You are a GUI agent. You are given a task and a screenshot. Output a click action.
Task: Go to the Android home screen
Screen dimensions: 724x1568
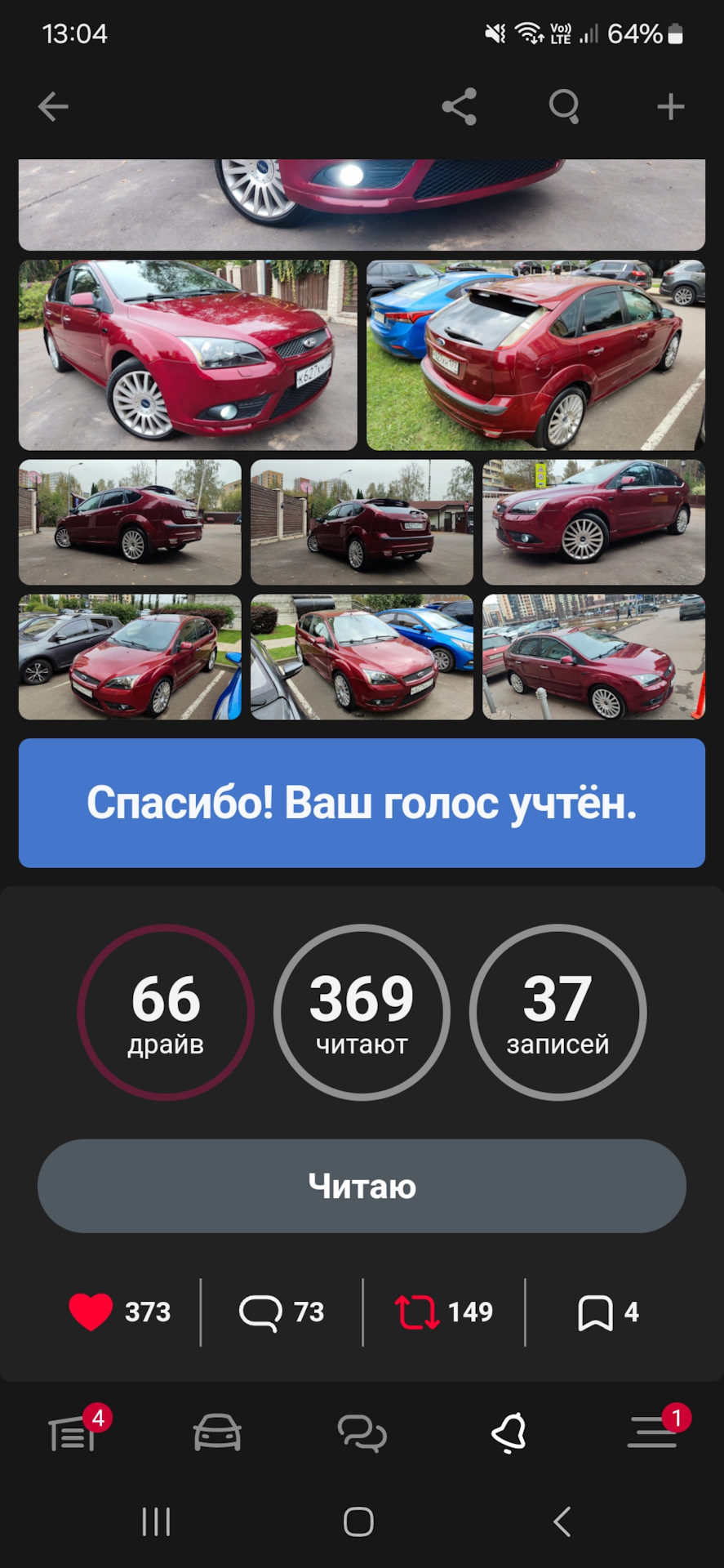(x=359, y=1521)
